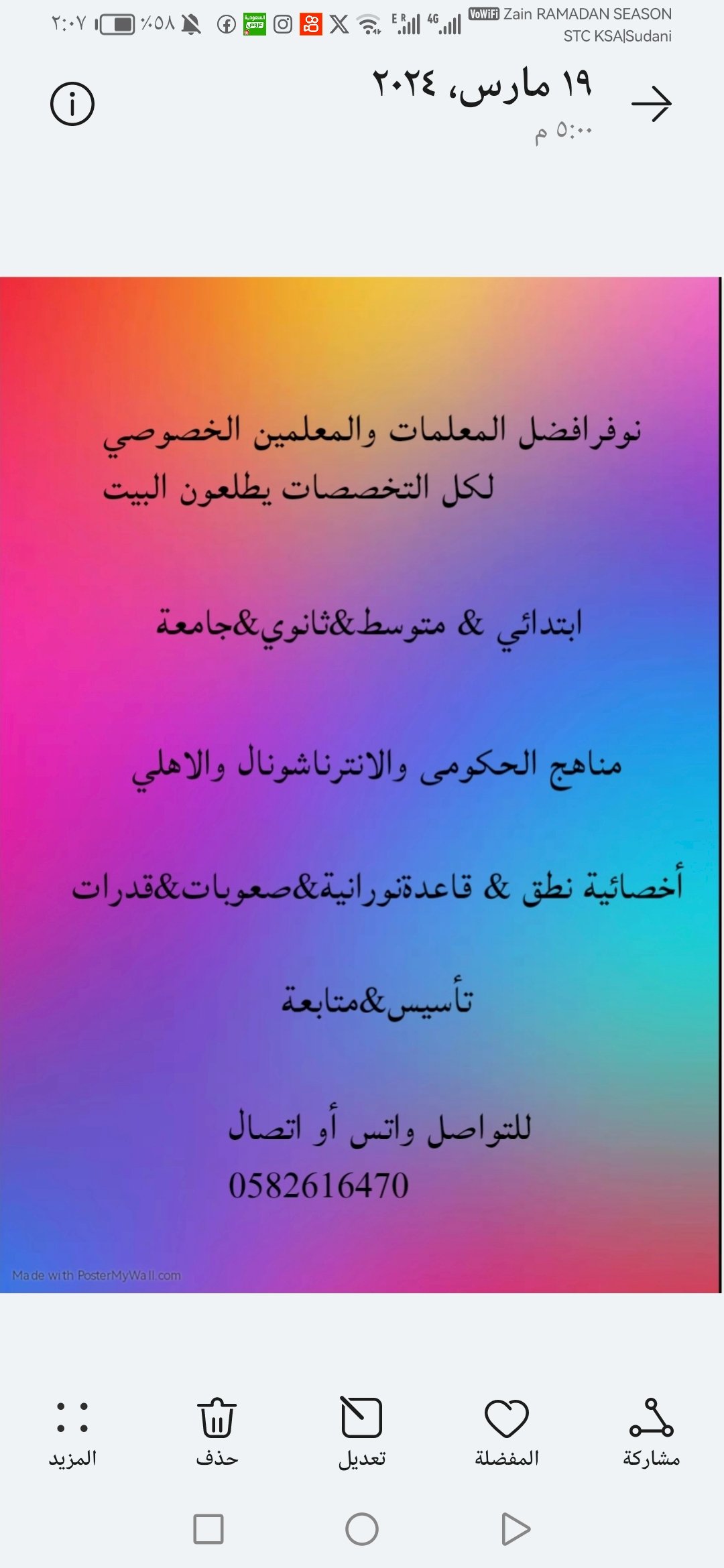The image size is (724, 1568).
Task: Open the image info details
Action: click(72, 104)
